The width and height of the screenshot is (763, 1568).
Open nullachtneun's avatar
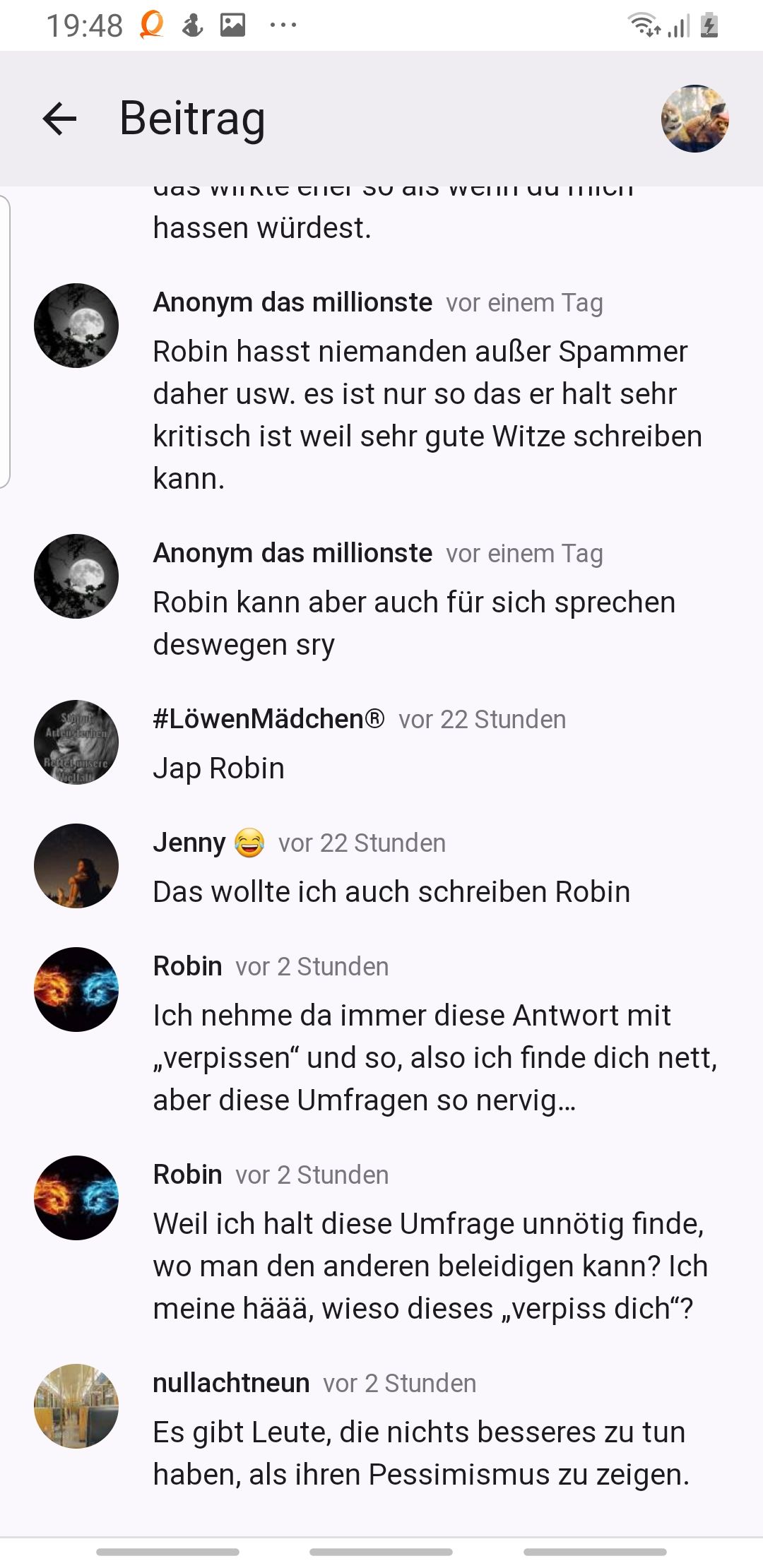click(x=76, y=1406)
